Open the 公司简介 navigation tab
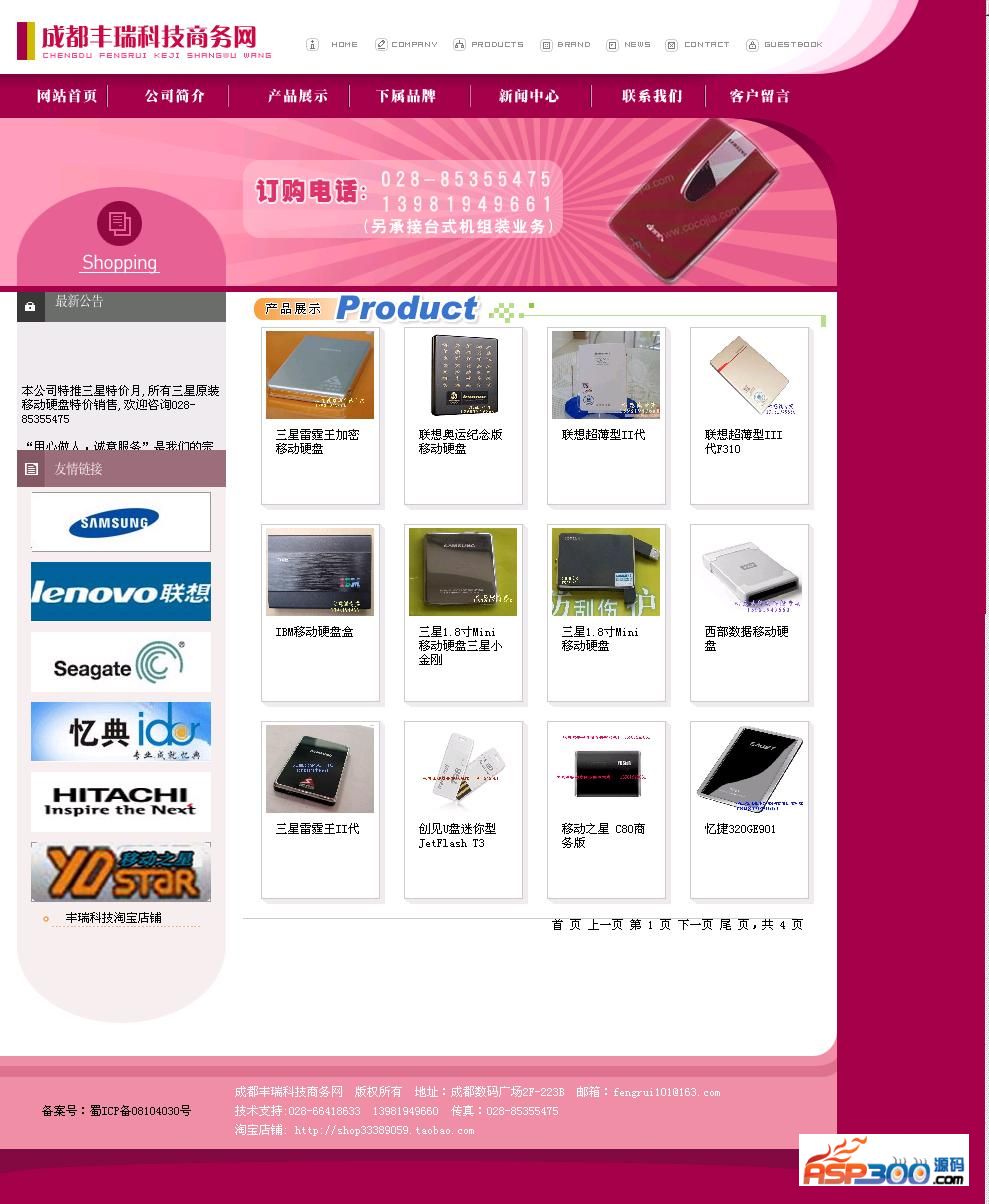 point(174,96)
